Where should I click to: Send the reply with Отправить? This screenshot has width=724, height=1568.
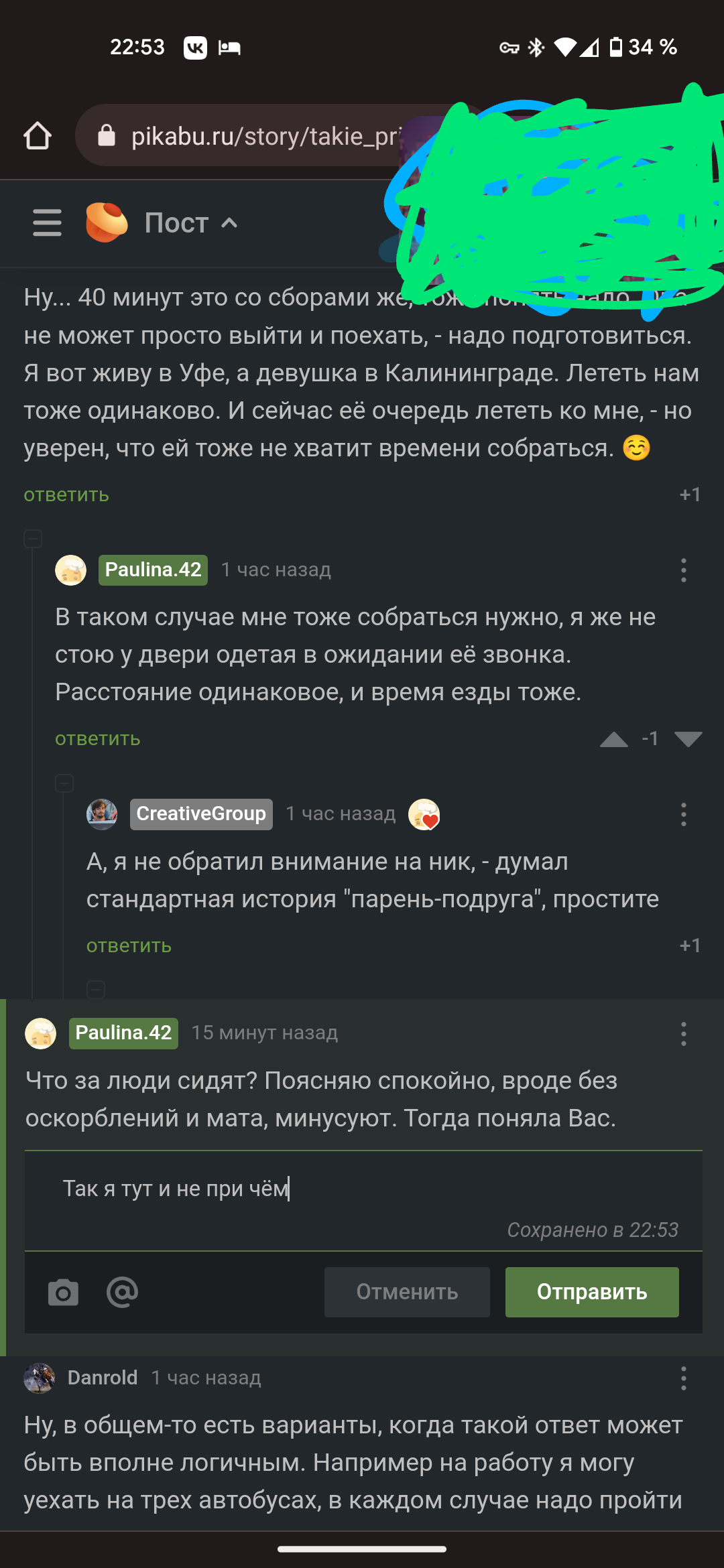tap(591, 1292)
